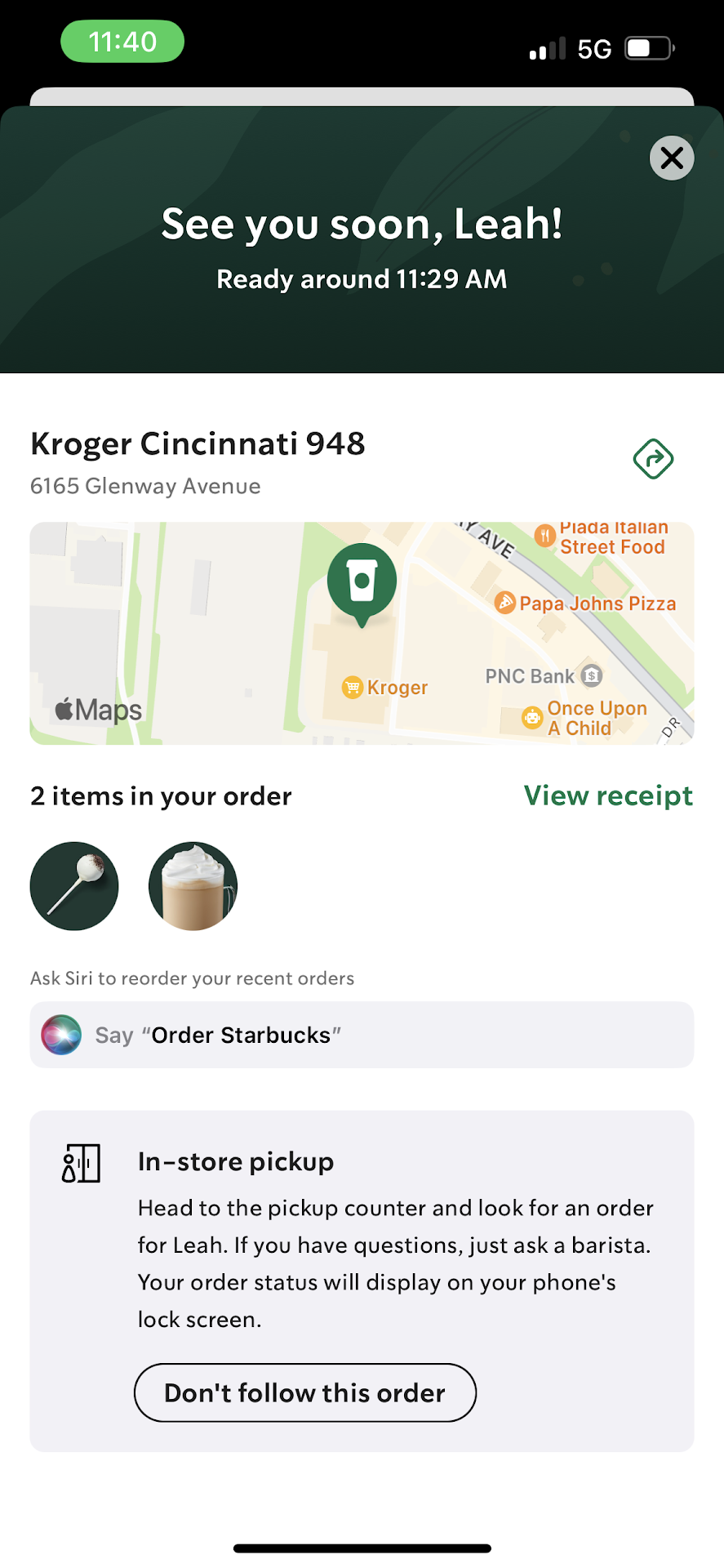Viewport: 724px width, 1568px height.
Task: Open the whipped cream latte order item
Action: click(x=193, y=886)
